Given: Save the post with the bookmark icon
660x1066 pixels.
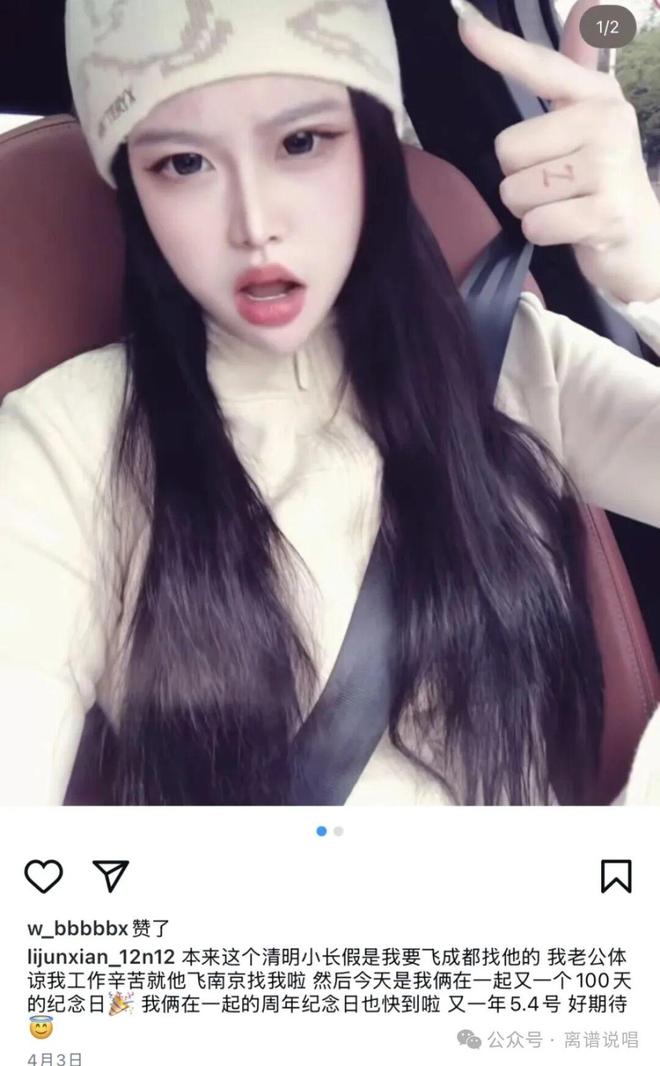Looking at the screenshot, I should click(x=616, y=876).
